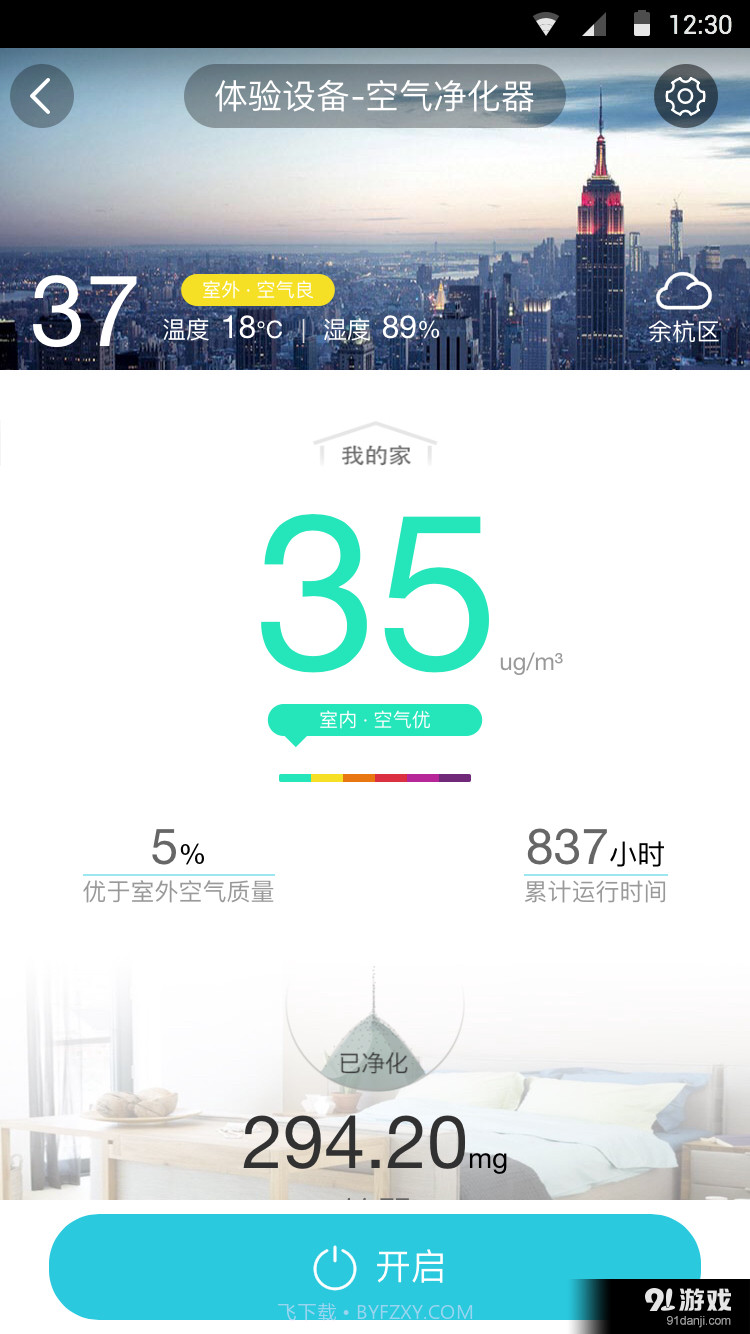
Task: Open the settings gear icon
Action: click(684, 95)
